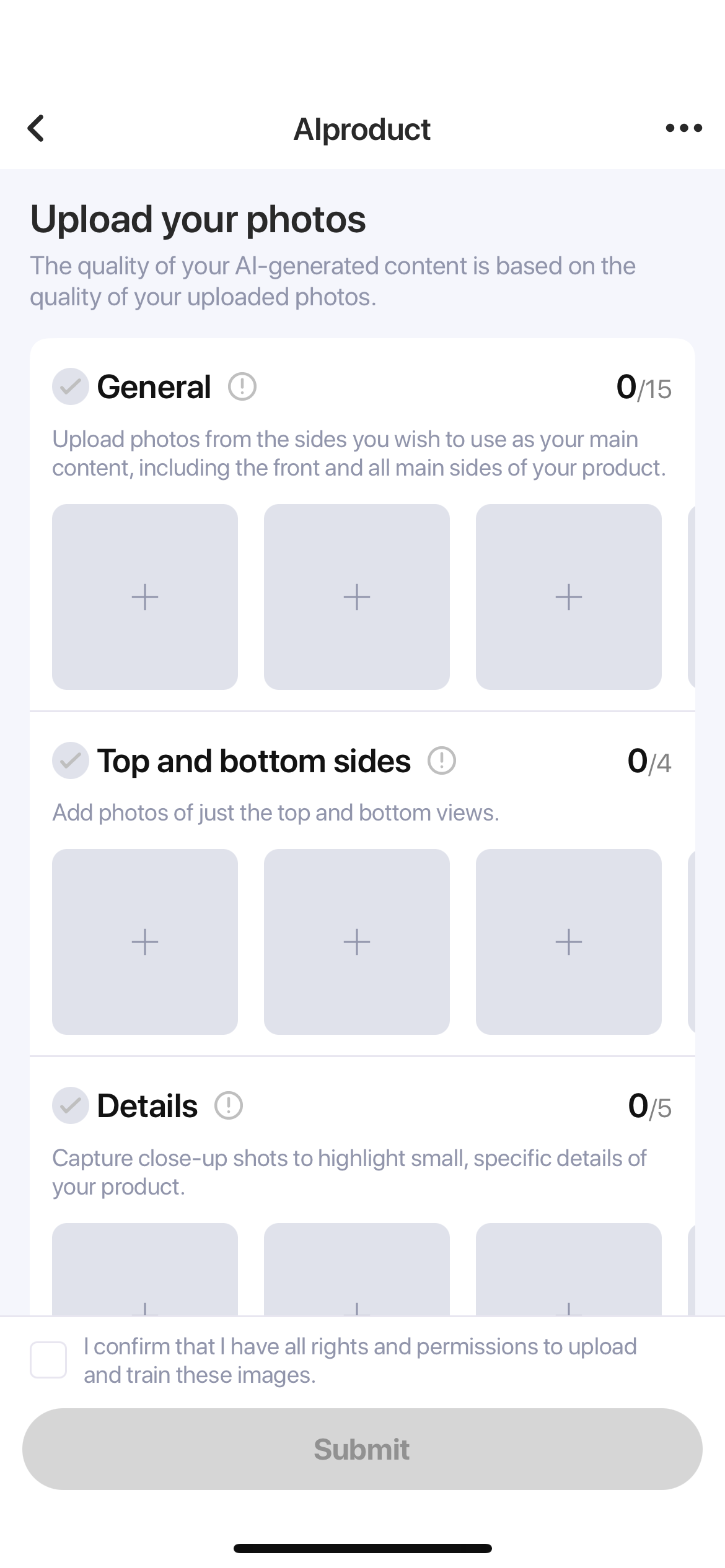The image size is (725, 1568).
Task: Add a photo in the second Details slot
Action: click(357, 1270)
